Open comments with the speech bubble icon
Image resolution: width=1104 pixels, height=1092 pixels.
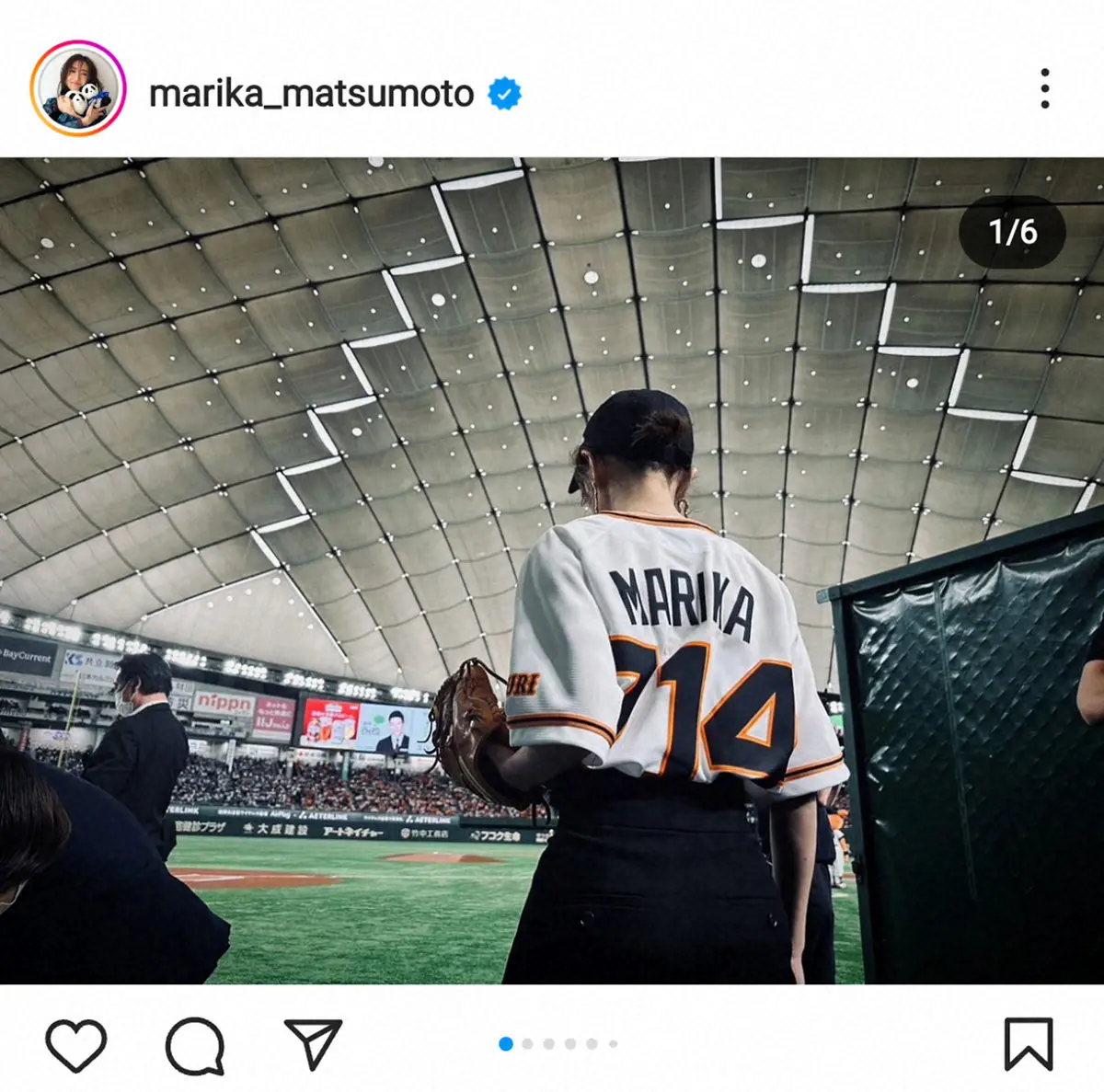click(195, 1045)
